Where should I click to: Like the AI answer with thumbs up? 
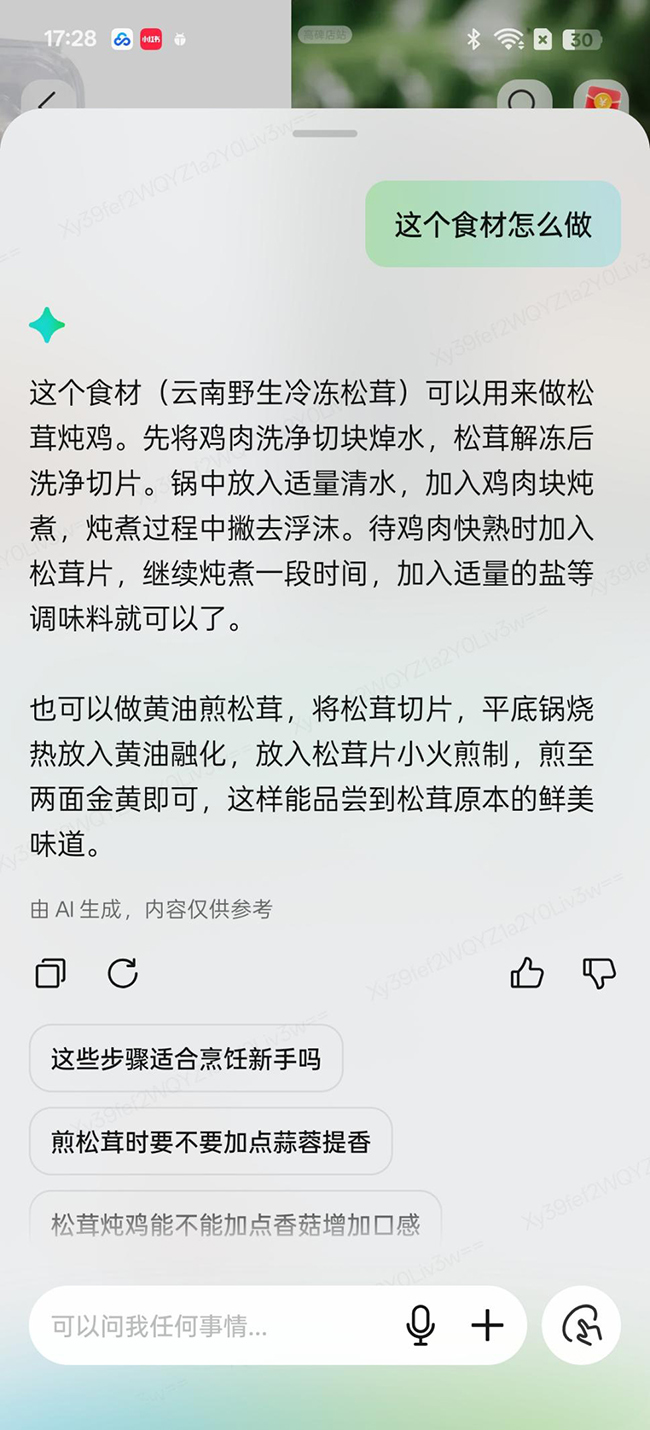pyautogui.click(x=527, y=973)
